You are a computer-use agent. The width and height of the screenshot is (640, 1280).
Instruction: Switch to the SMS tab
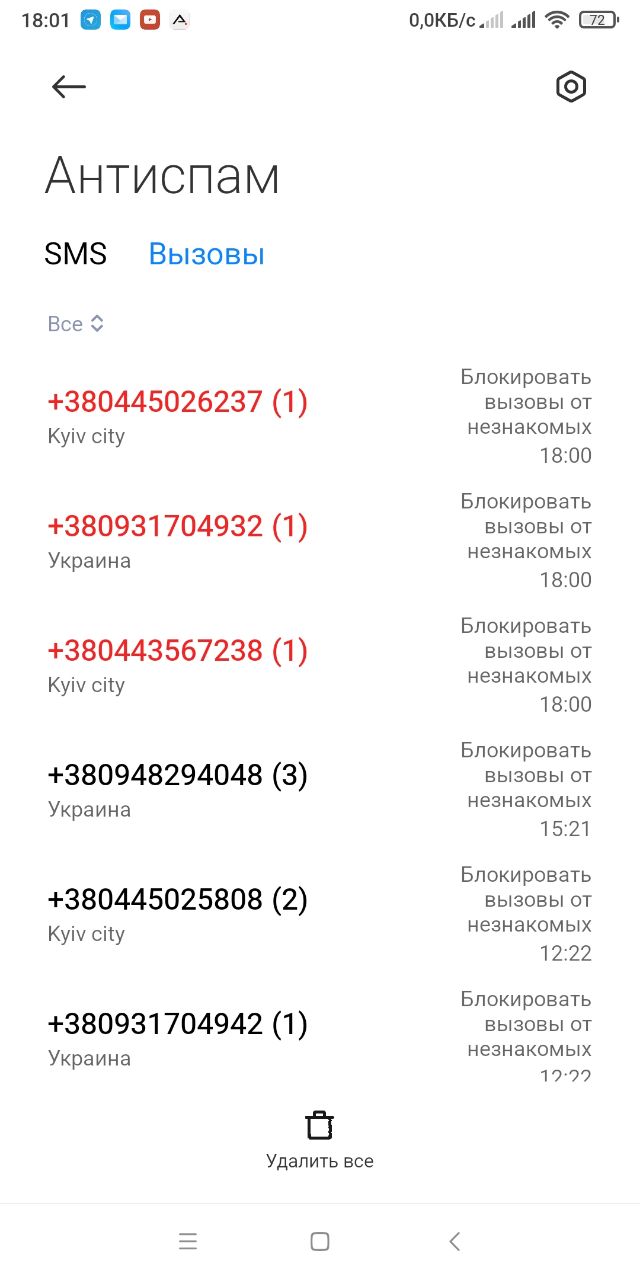pyautogui.click(x=75, y=254)
